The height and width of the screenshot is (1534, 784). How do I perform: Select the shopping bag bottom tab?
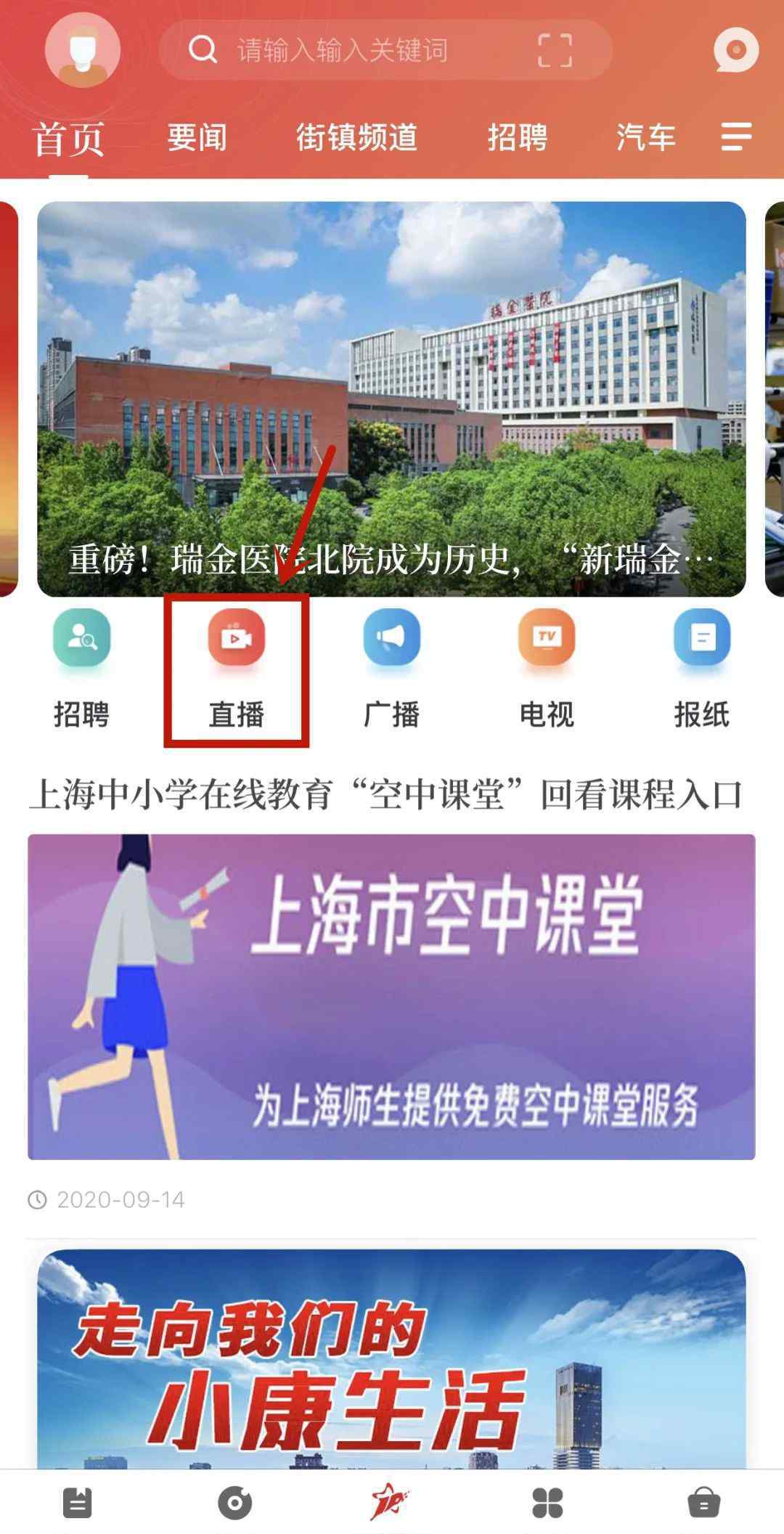point(703,1503)
